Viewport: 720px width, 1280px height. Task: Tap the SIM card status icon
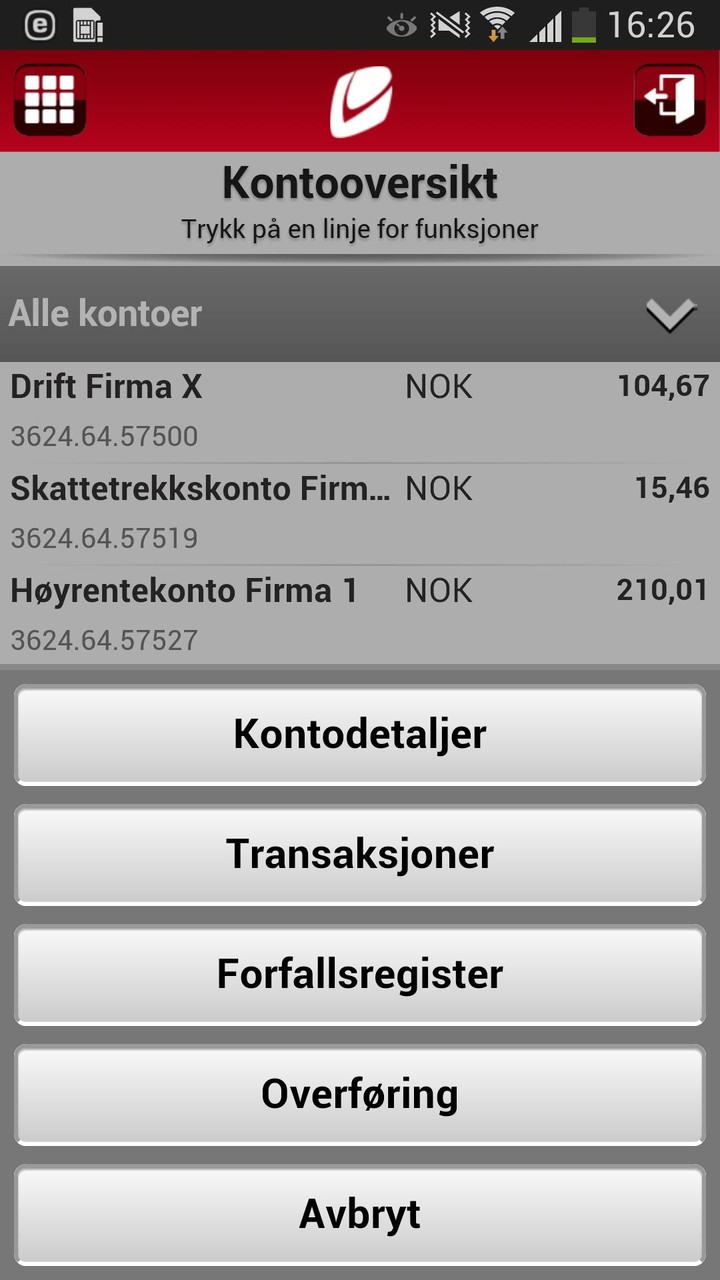88,26
